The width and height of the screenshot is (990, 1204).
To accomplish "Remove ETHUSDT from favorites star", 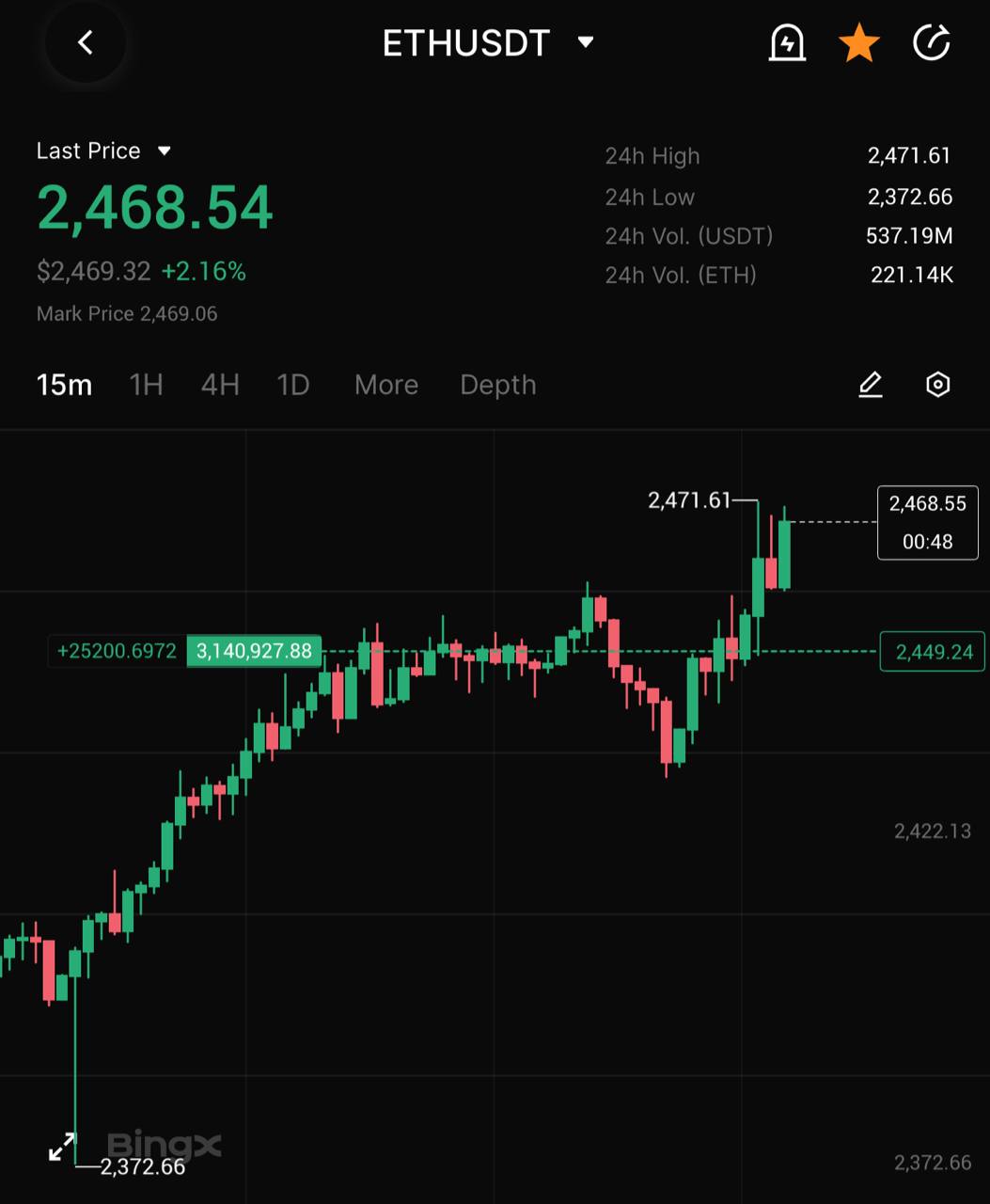I will pyautogui.click(x=858, y=43).
